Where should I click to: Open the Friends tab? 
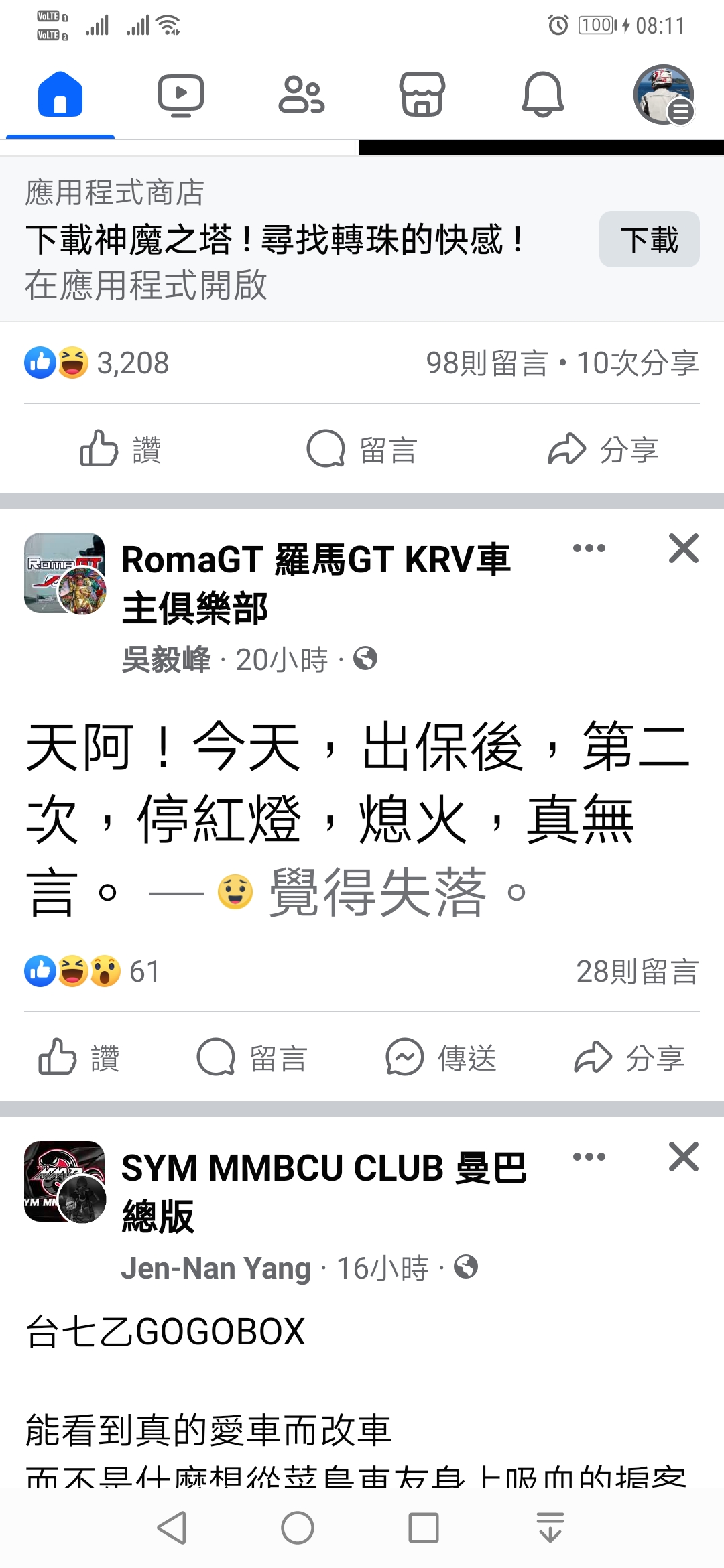click(x=301, y=95)
